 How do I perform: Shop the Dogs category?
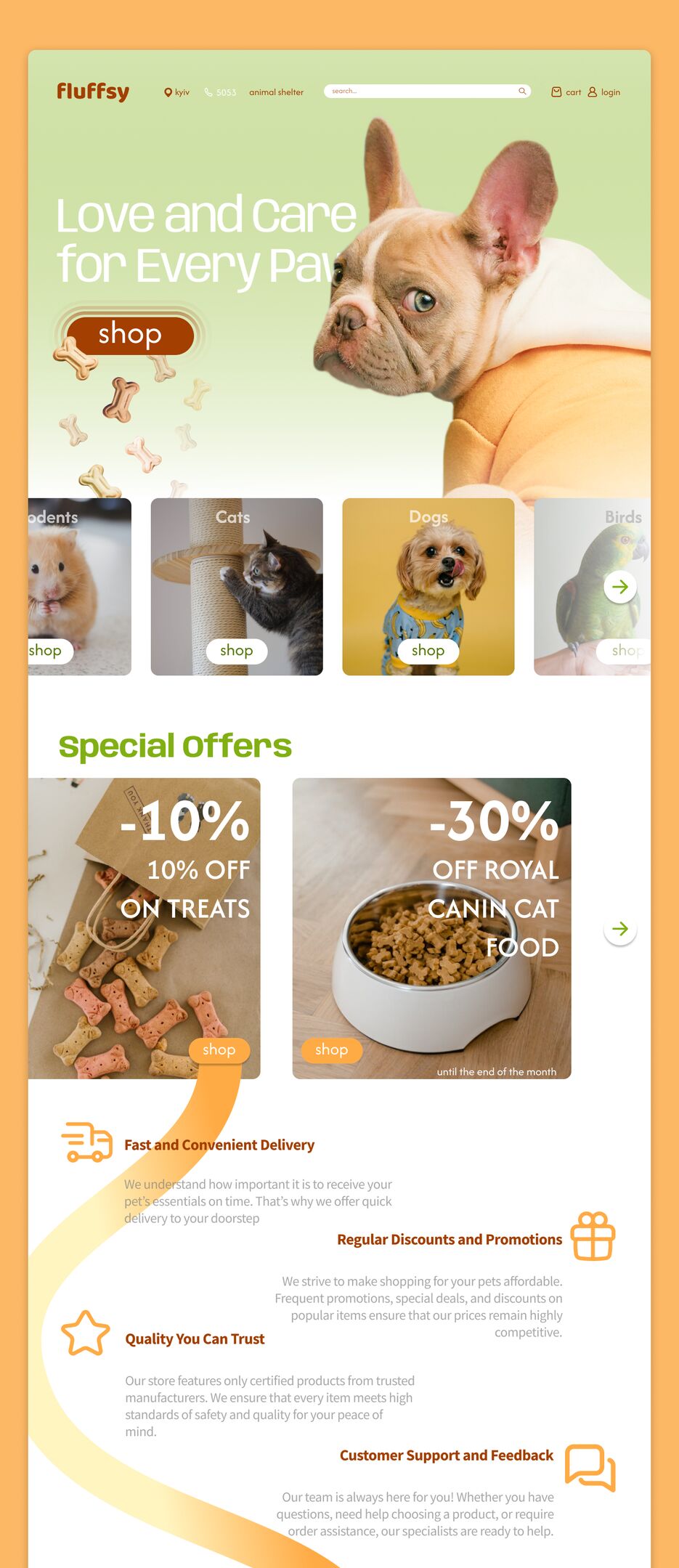pyautogui.click(x=428, y=651)
